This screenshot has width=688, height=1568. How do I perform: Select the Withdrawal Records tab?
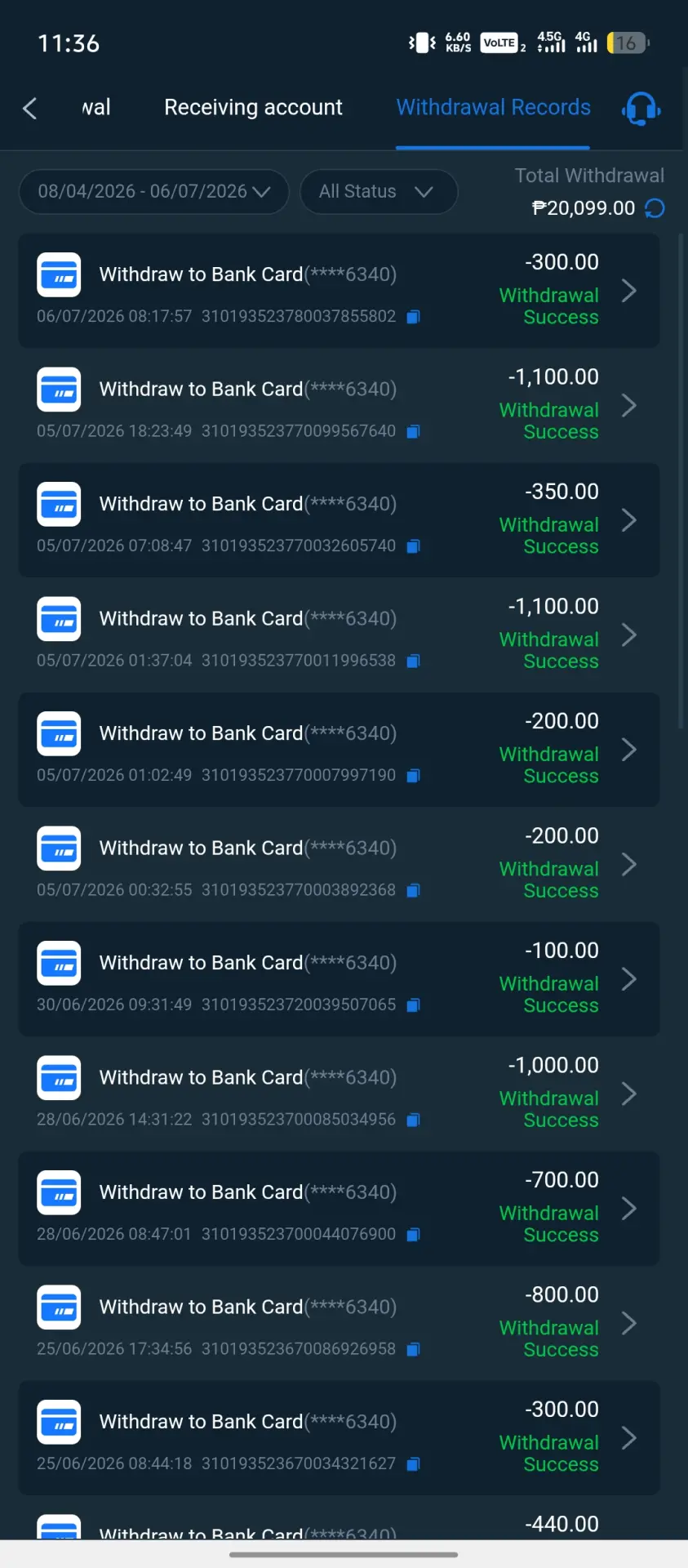(x=493, y=107)
